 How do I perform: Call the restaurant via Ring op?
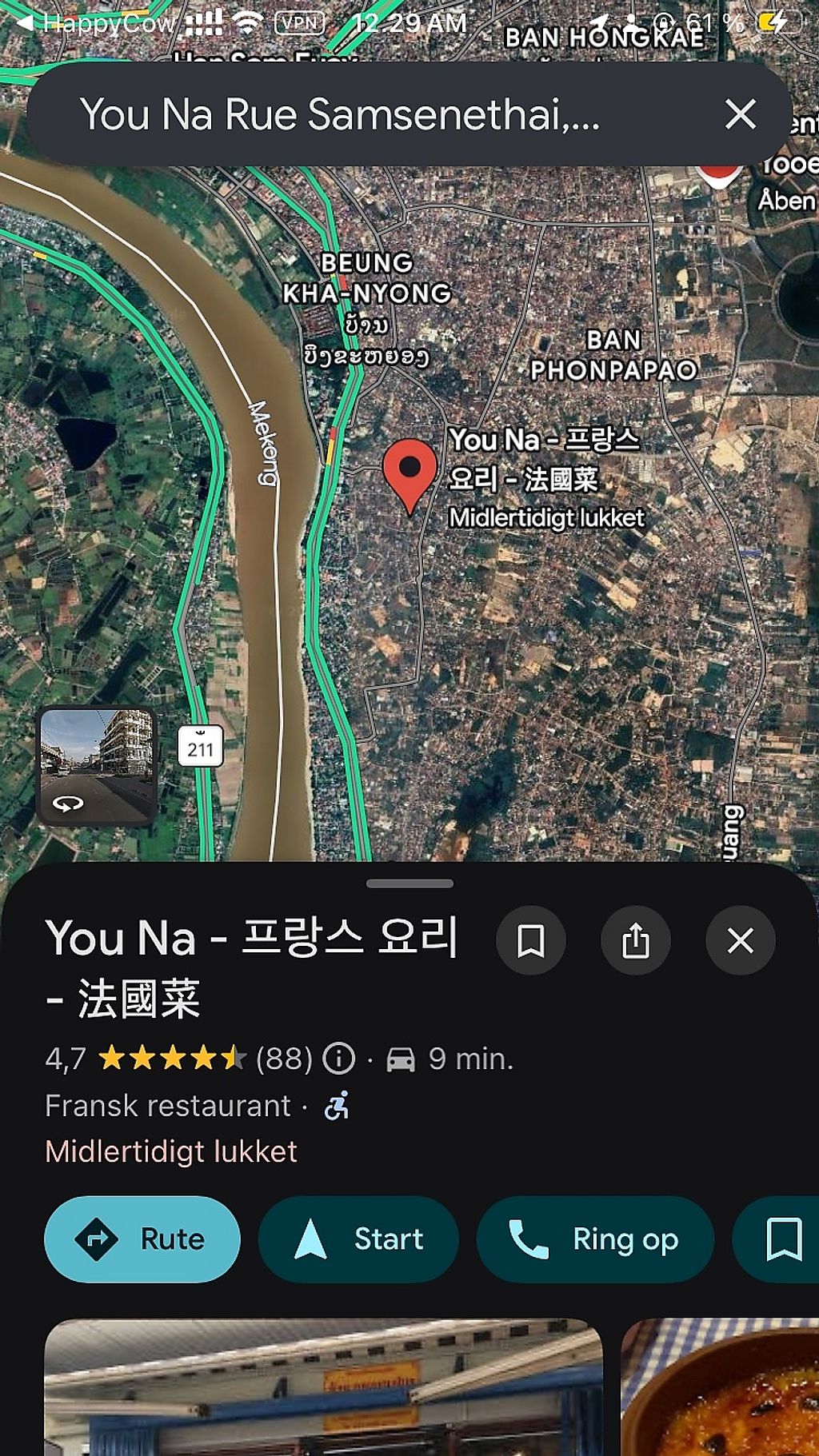[594, 1239]
